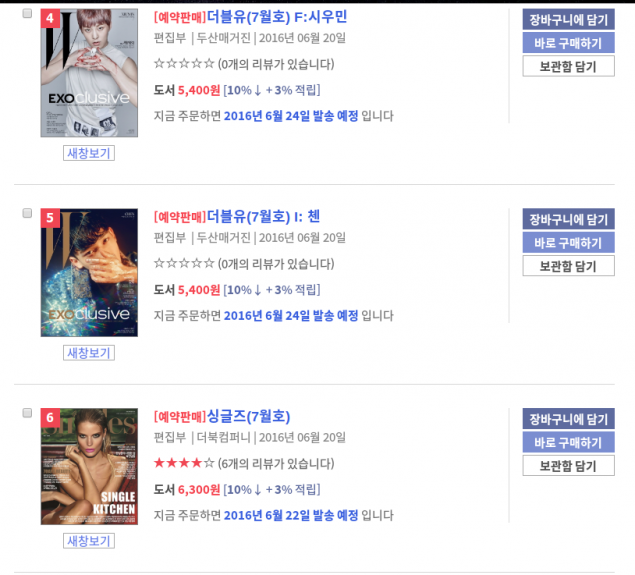Select checkbox for 더블유(7월호) I: 첸
This screenshot has width=635, height=575.
pyautogui.click(x=26, y=215)
